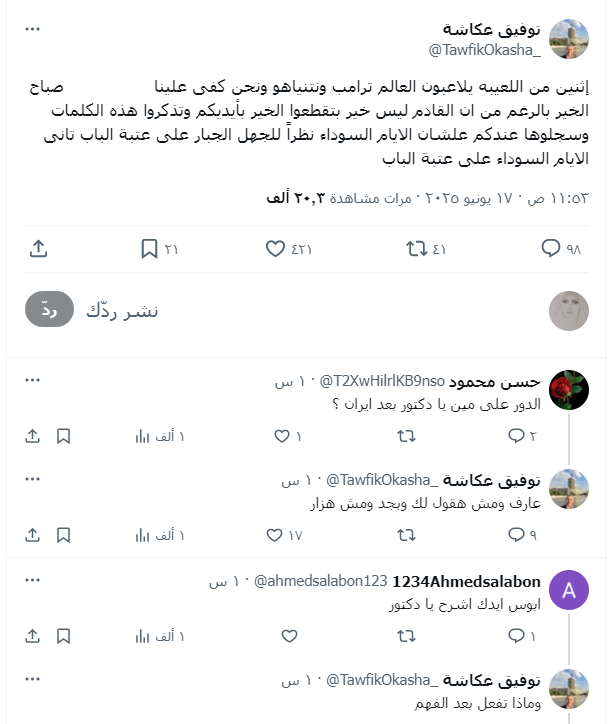Tap the grey ردّ reply button
Screen dimensions: 609x724
[50, 310]
